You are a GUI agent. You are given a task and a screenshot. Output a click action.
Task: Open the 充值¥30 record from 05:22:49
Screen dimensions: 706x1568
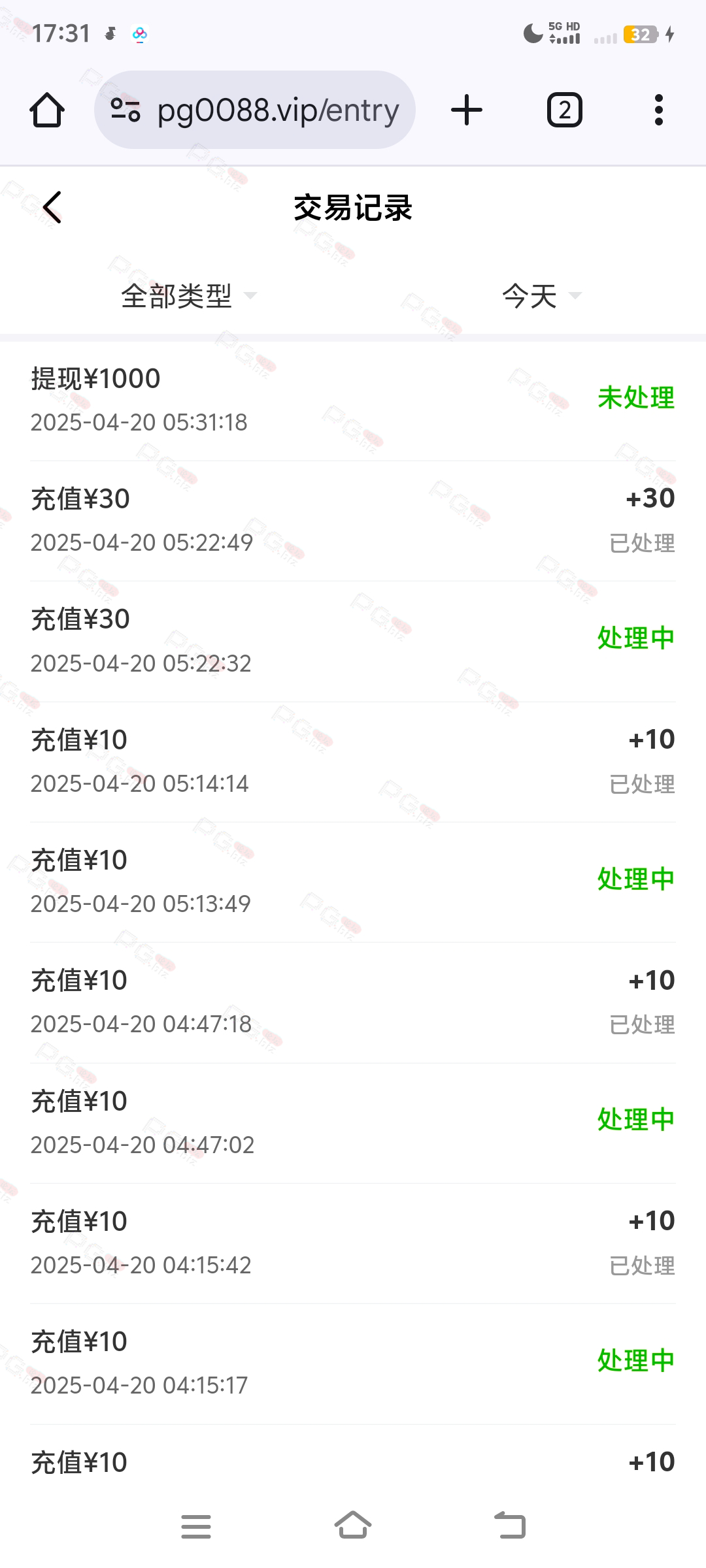pyautogui.click(x=353, y=521)
